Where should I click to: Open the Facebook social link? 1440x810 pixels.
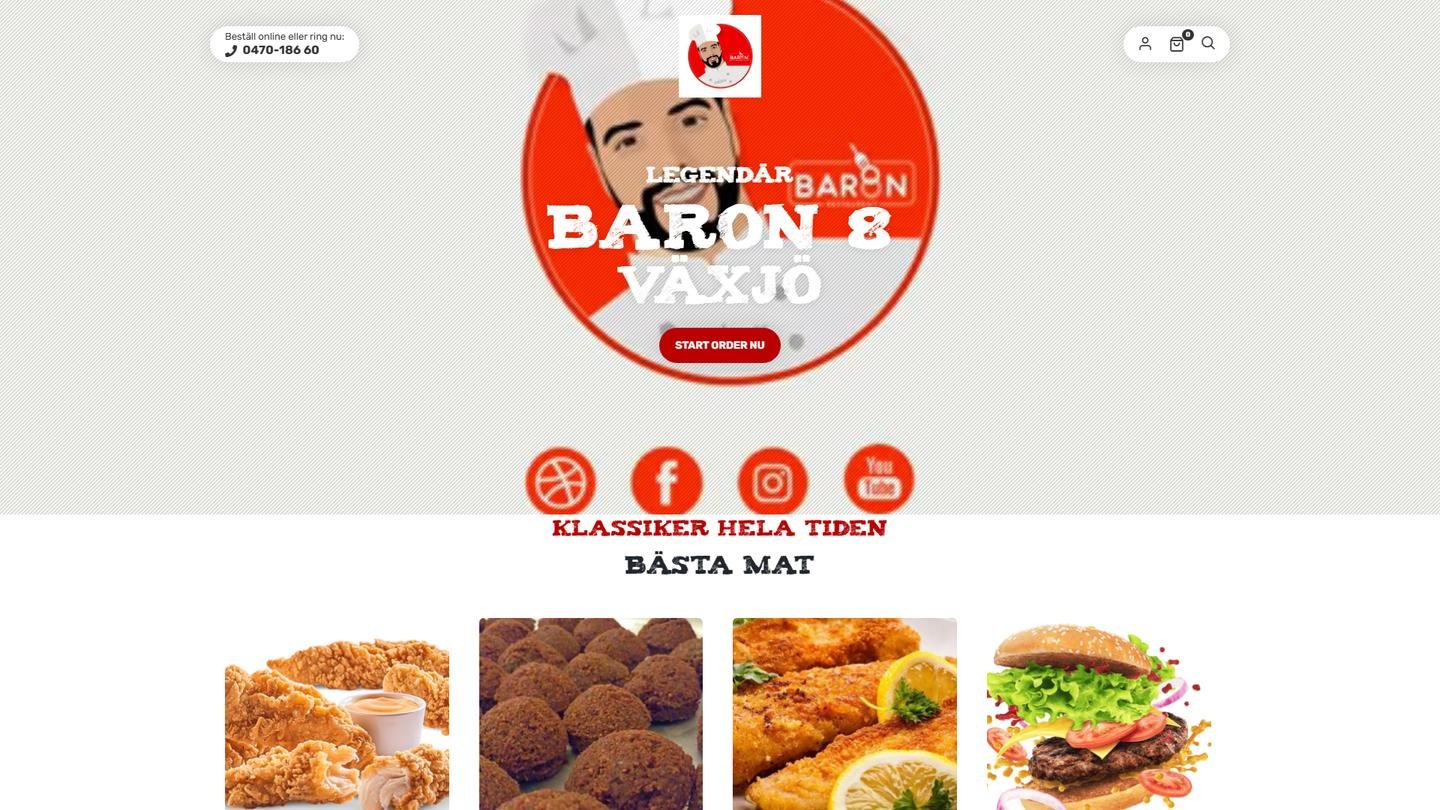point(666,481)
